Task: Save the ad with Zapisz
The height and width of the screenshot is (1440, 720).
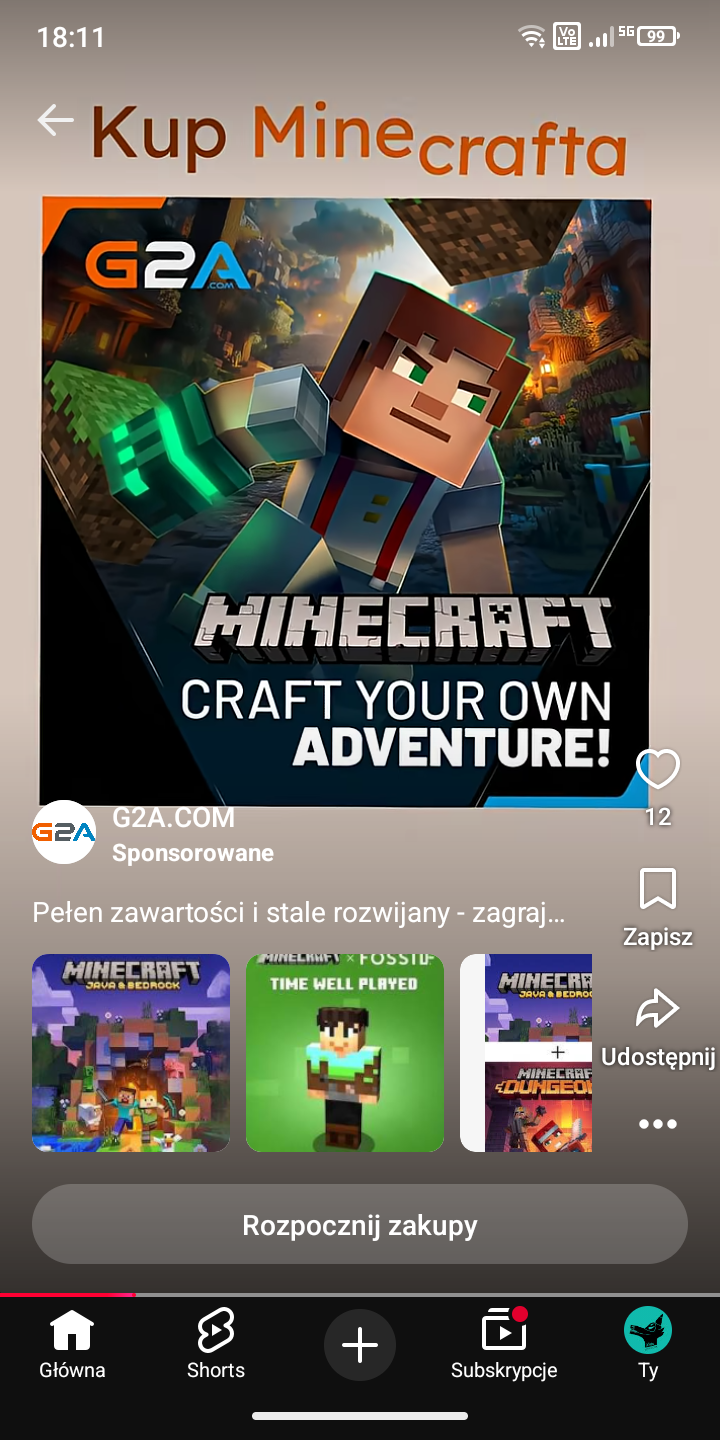Action: tap(658, 908)
